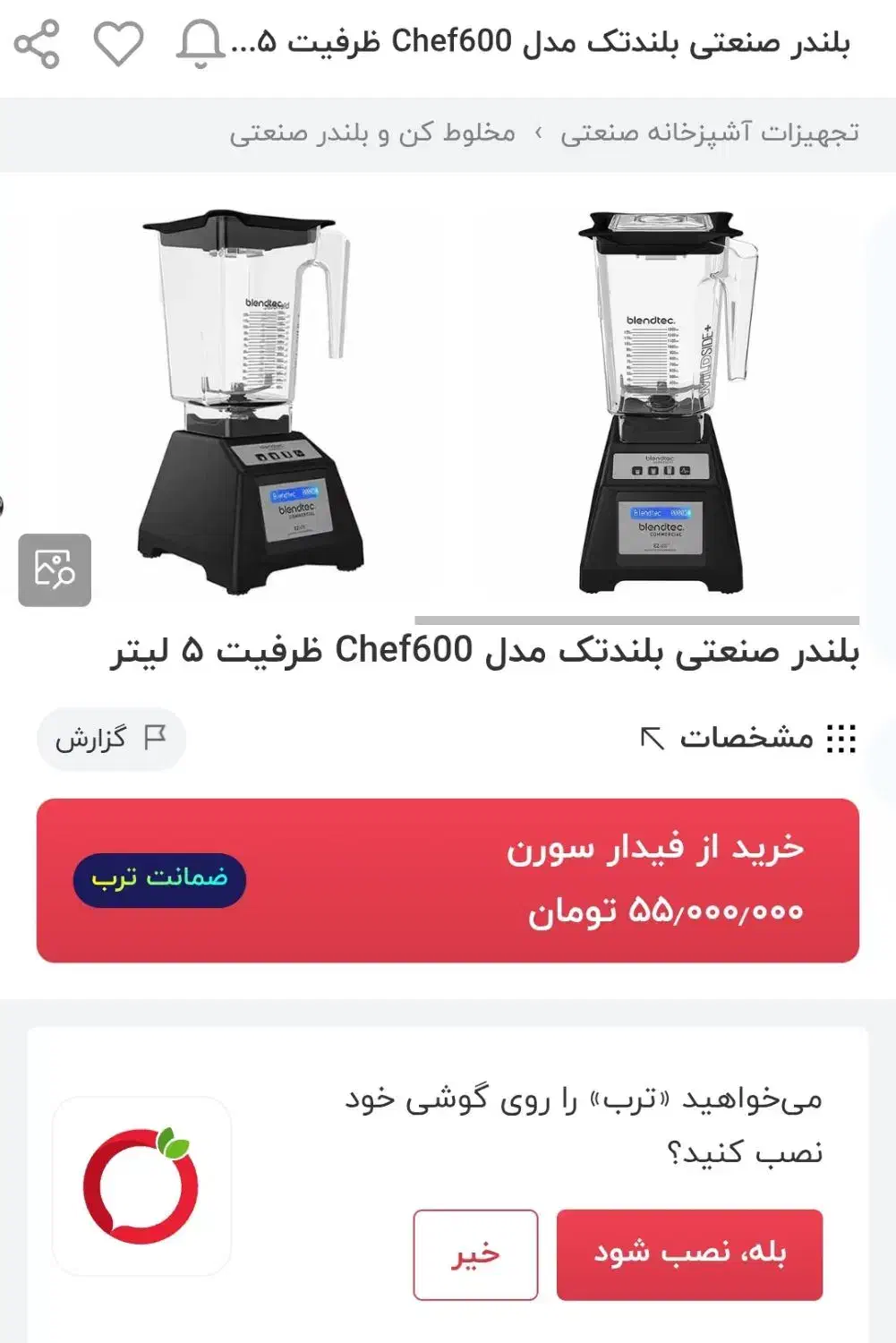Open the تجهیزات آشپزخانه صنعتی breadcrumb
Image resolution: width=896 pixels, height=1343 pixels.
tap(709, 133)
